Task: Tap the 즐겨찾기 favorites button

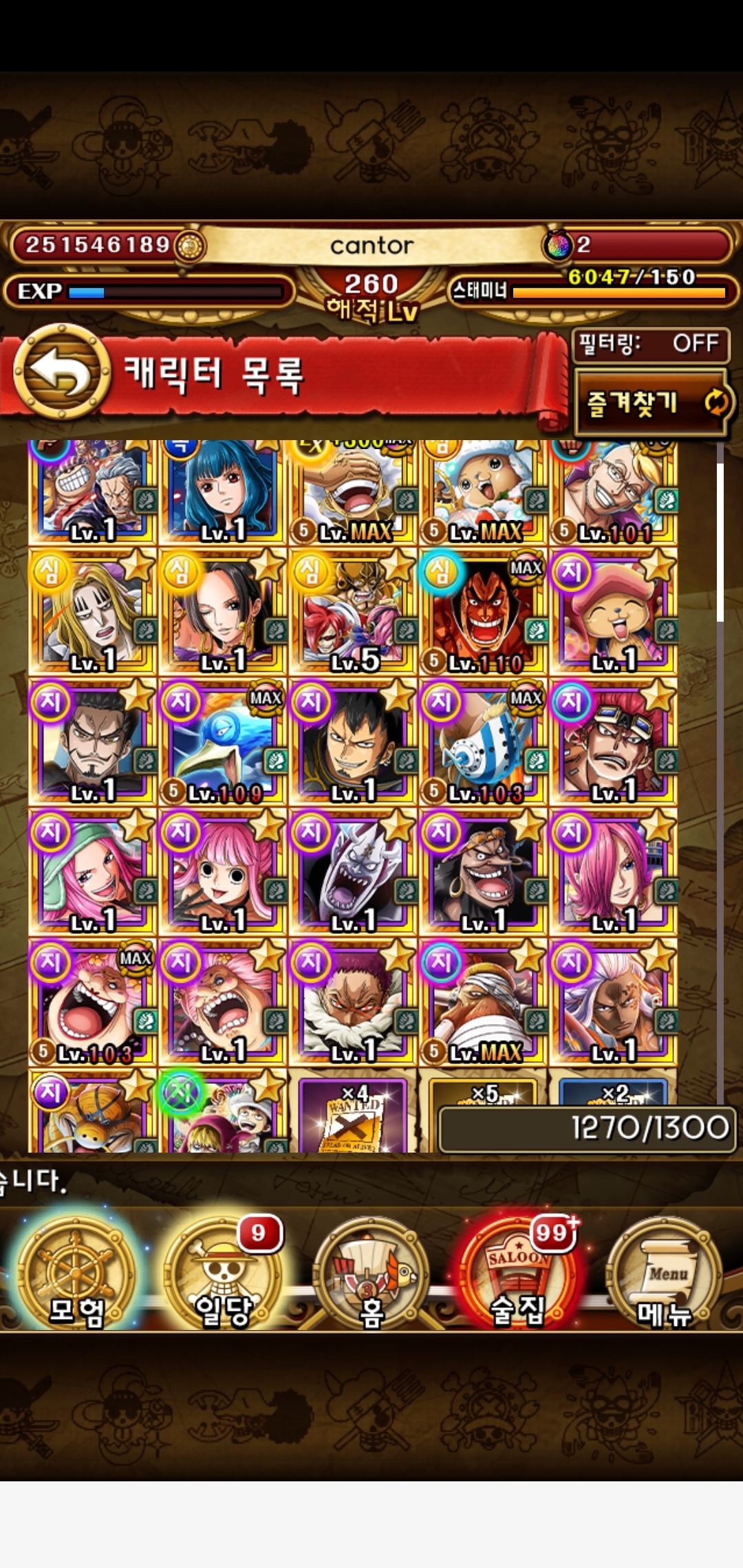Action: click(650, 403)
